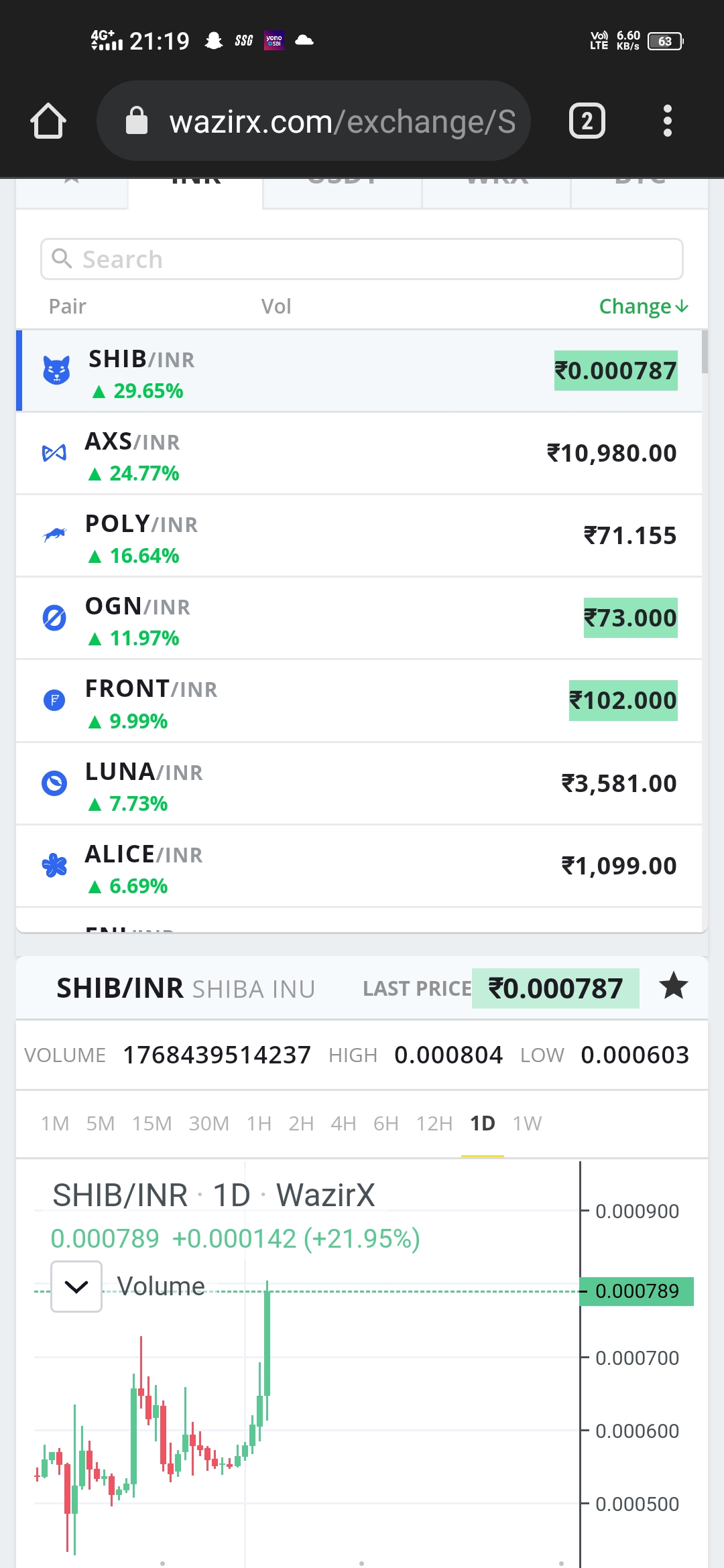Choose the OGN/INR pair
The width and height of the screenshot is (724, 1568).
point(359,618)
